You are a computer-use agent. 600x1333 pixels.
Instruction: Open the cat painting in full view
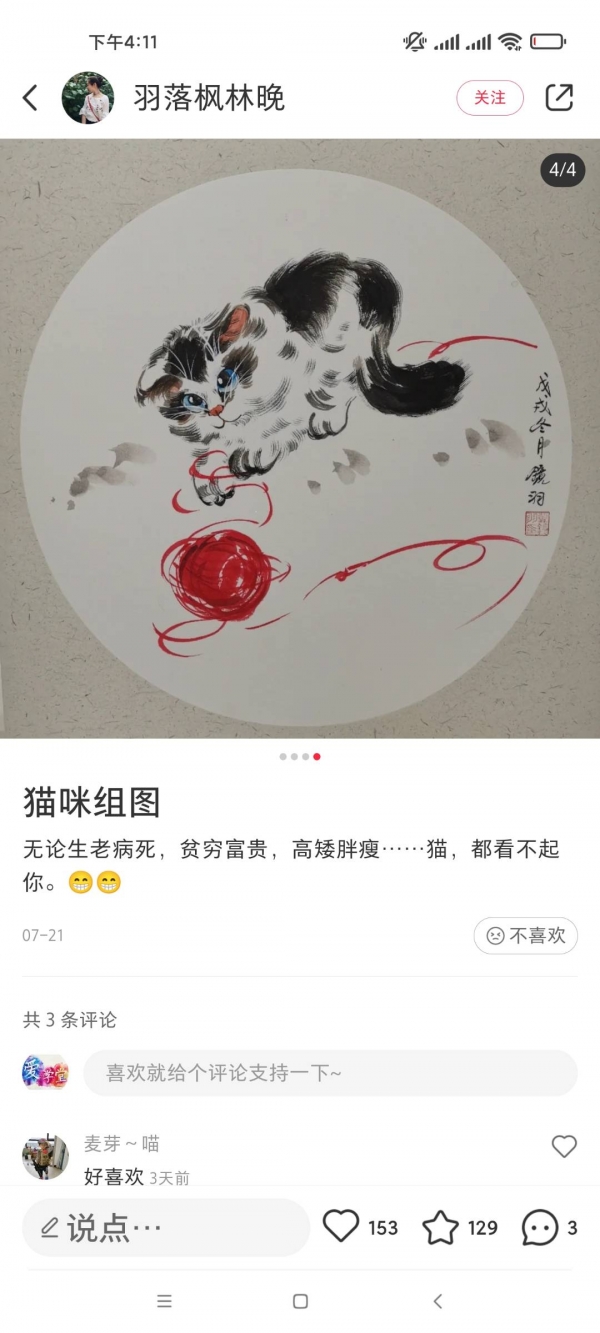click(300, 438)
